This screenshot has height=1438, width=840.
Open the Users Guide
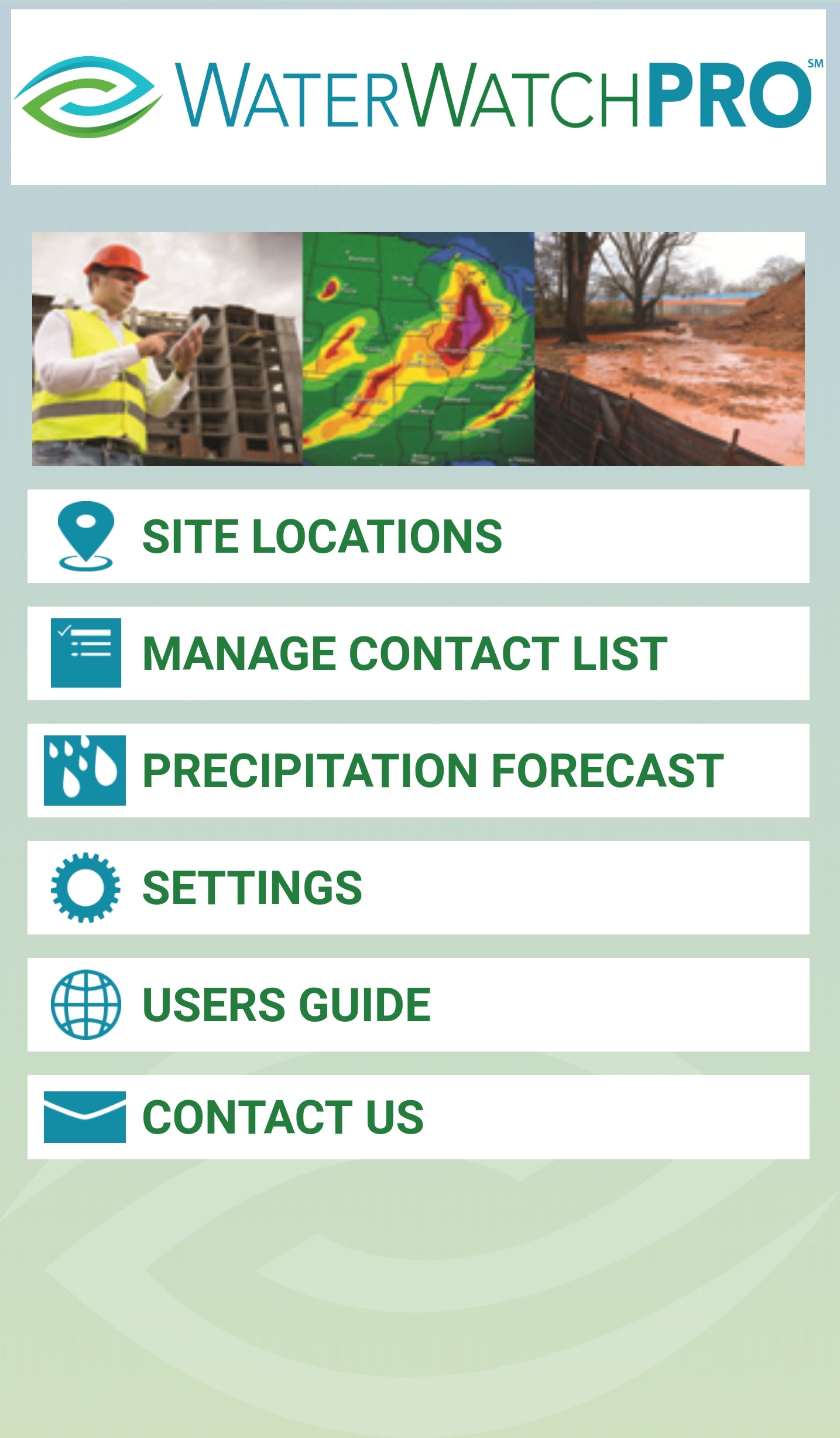click(418, 1004)
